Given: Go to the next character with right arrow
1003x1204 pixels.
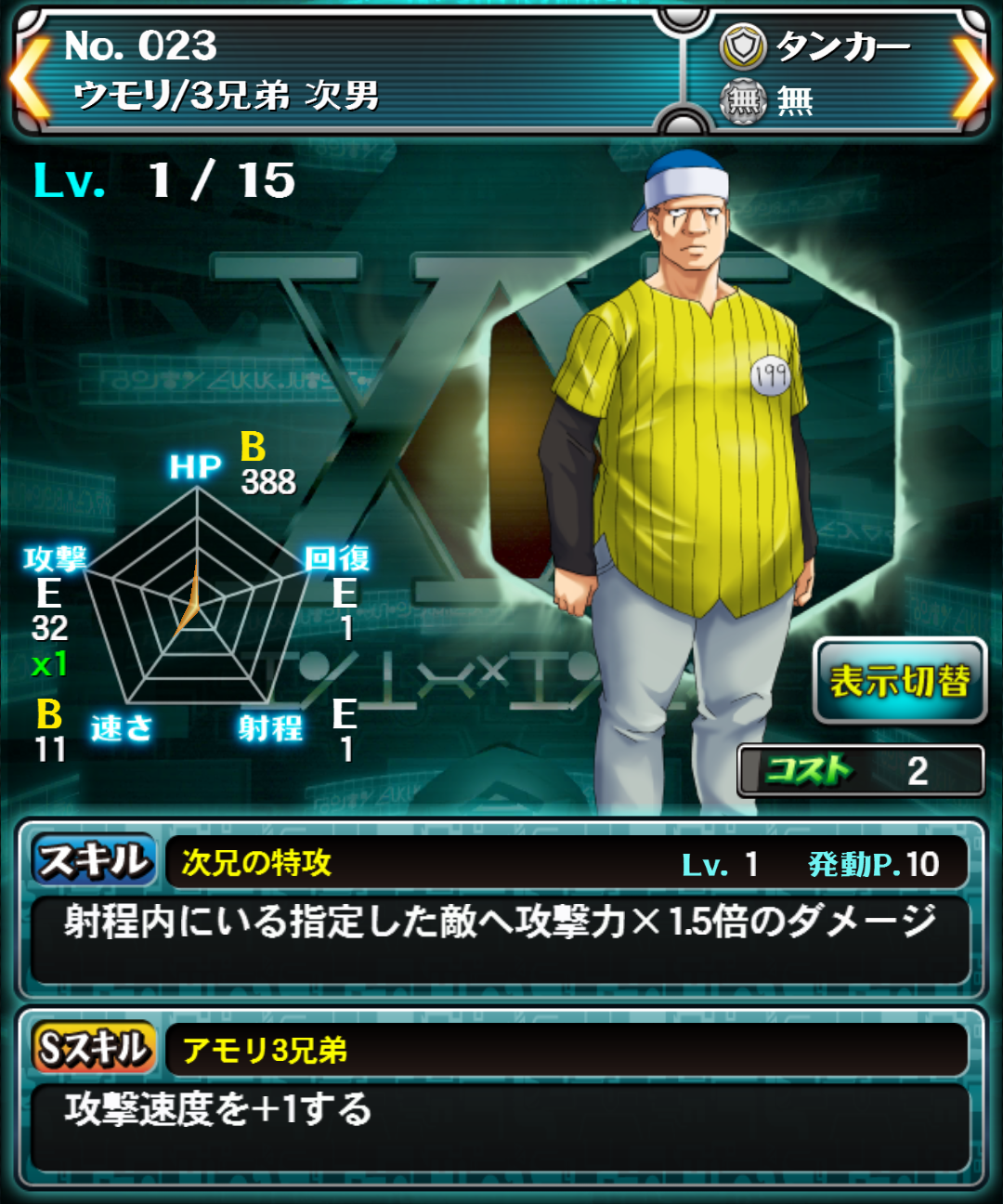Looking at the screenshot, I should [x=973, y=77].
